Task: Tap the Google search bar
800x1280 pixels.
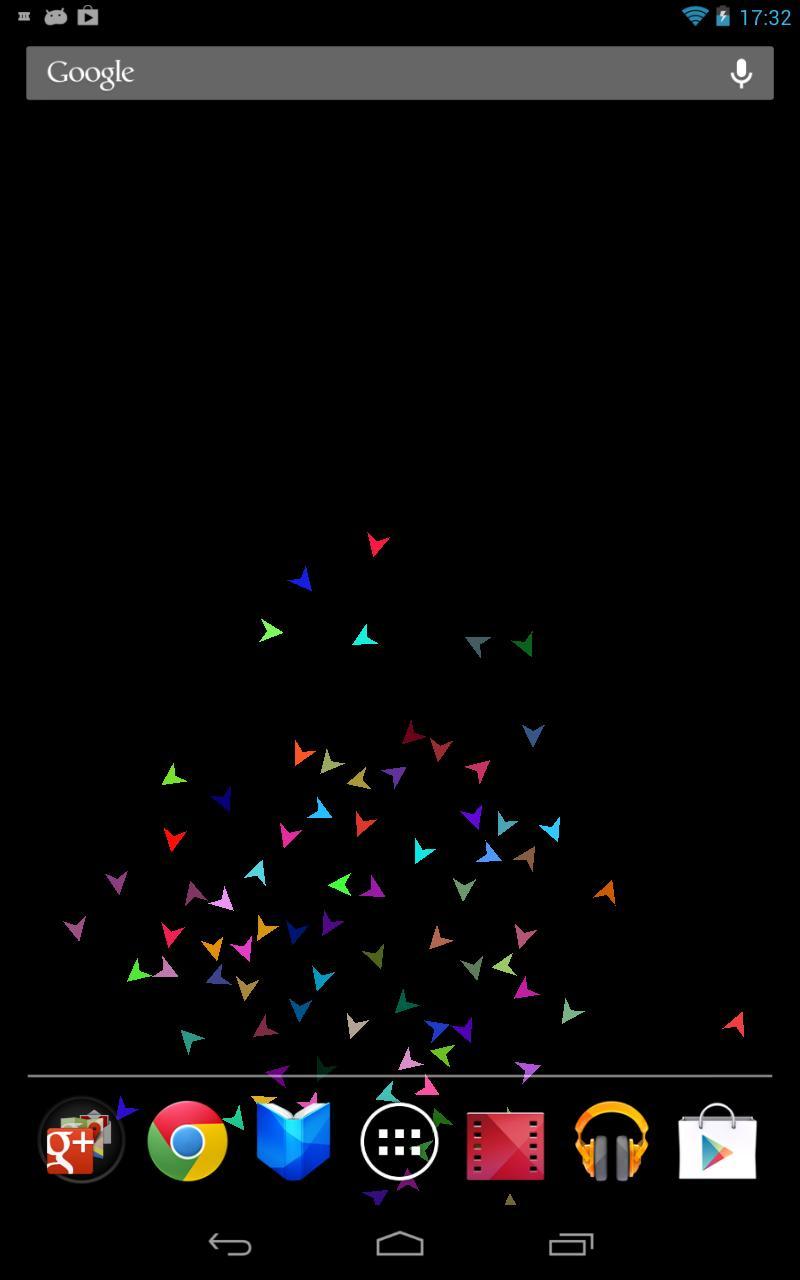Action: click(x=400, y=72)
